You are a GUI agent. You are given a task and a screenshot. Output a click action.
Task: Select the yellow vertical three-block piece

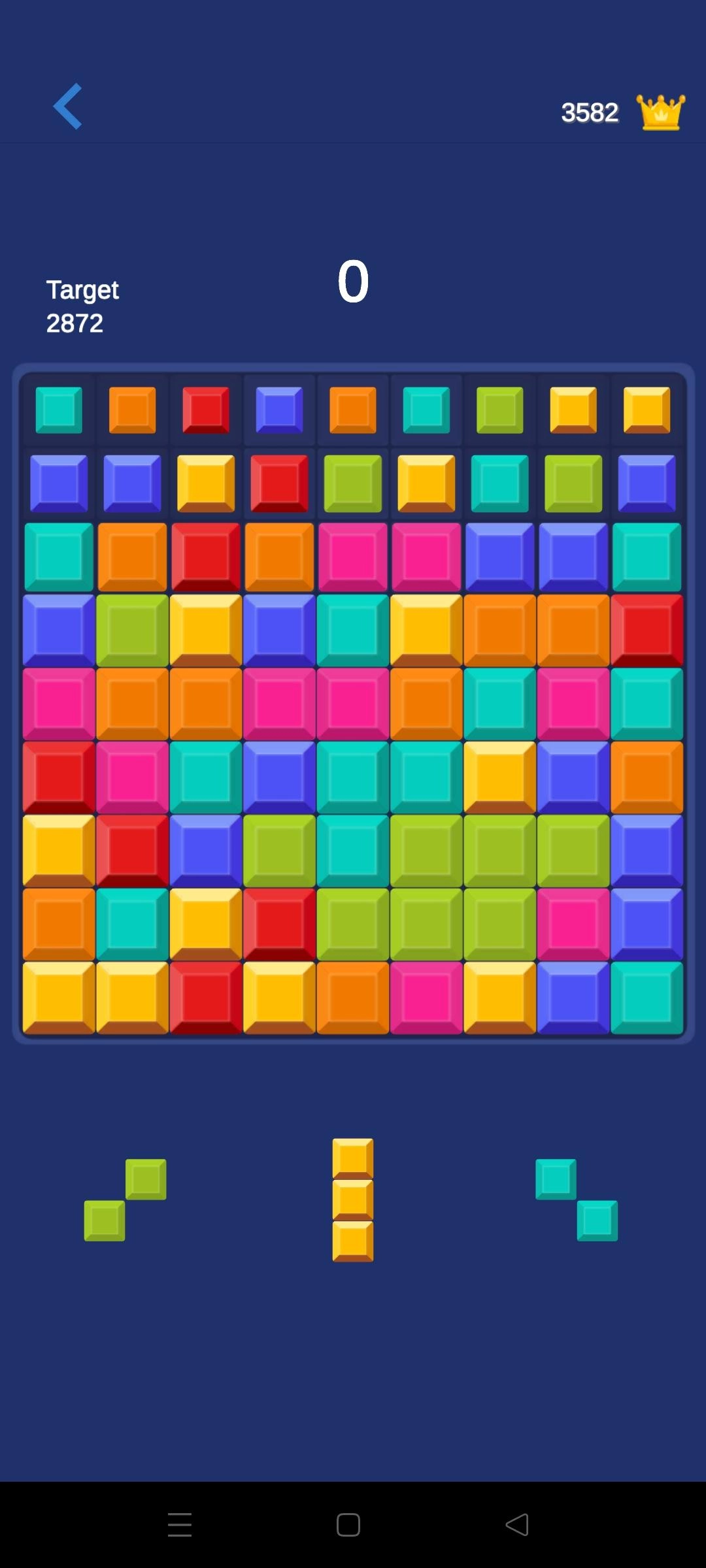(353, 1200)
